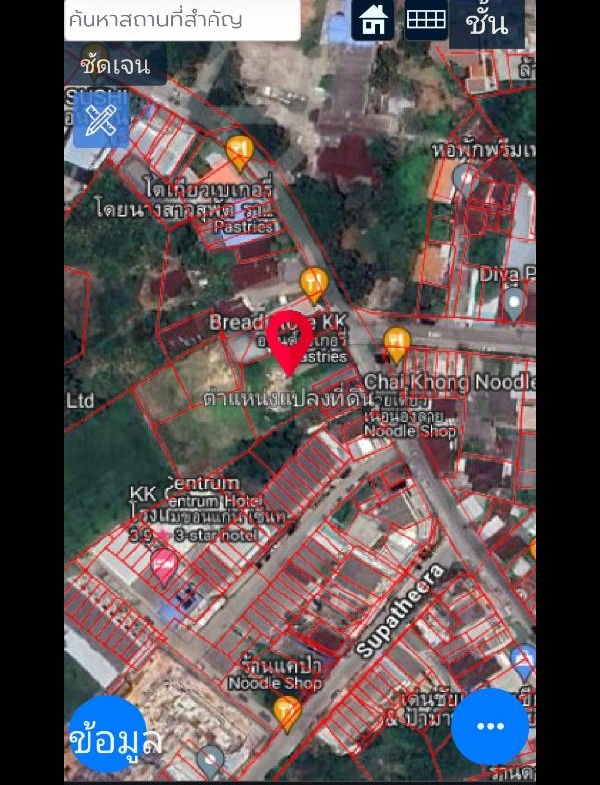The width and height of the screenshot is (600, 785).
Task: Tap the home icon in top bar
Action: click(374, 20)
